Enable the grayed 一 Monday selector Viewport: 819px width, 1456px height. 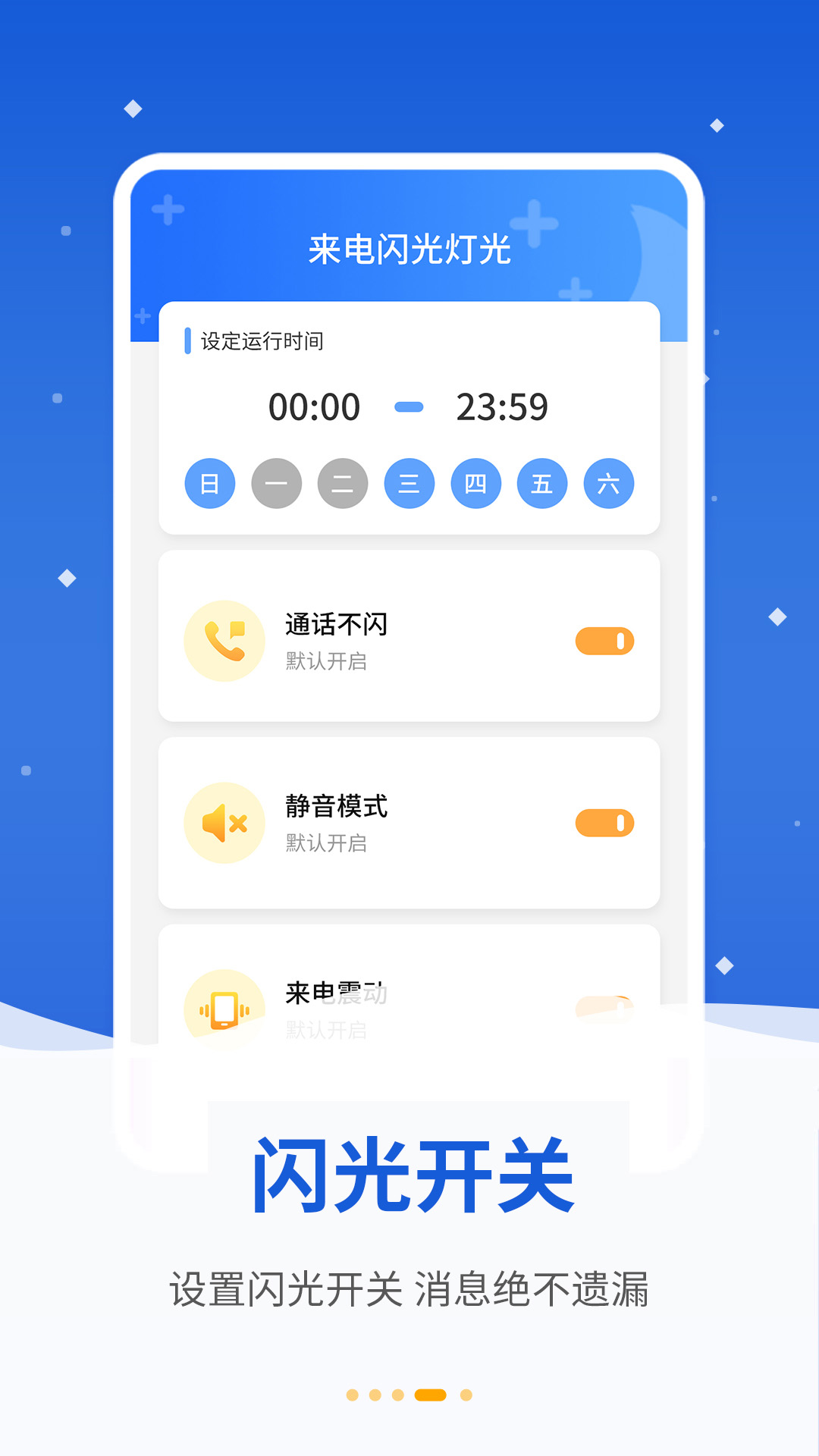point(276,483)
